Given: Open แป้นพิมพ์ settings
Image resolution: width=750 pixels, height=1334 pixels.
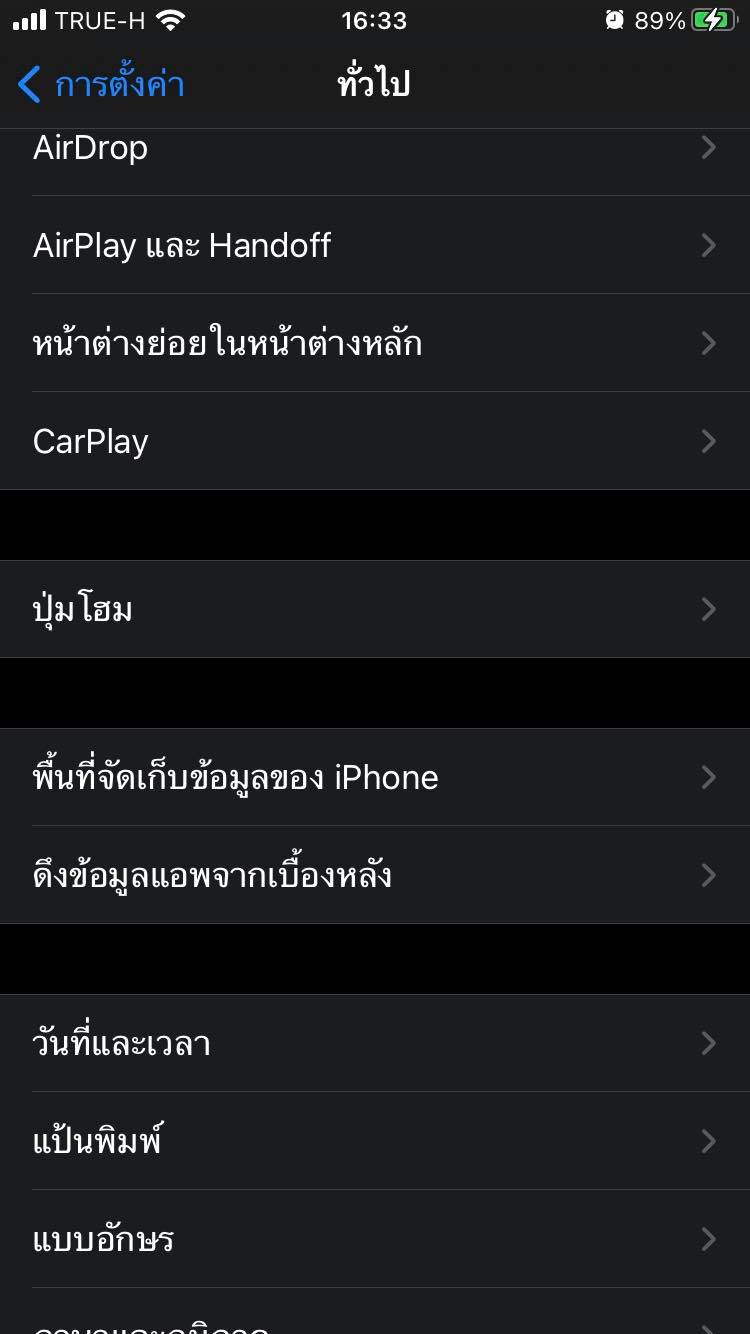Looking at the screenshot, I should click(x=375, y=1141).
